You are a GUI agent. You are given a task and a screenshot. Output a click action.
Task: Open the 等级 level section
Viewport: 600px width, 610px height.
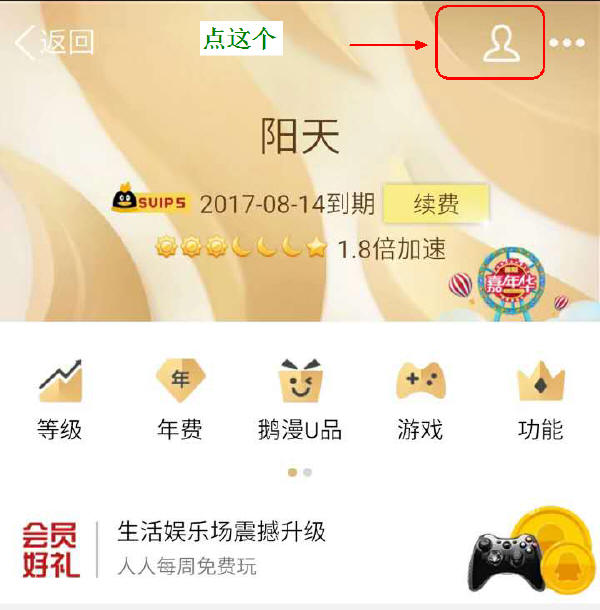(x=60, y=400)
